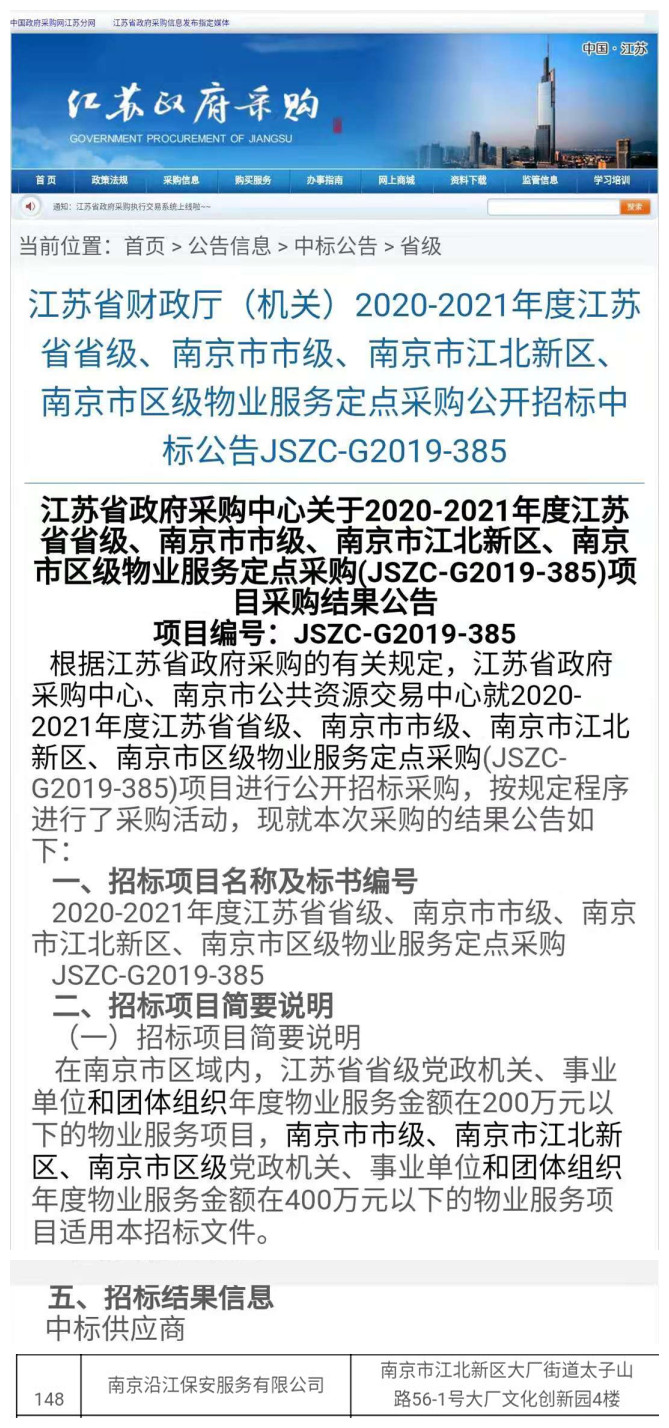
Task: Tap the orange 搜索 button
Action: coord(635,207)
